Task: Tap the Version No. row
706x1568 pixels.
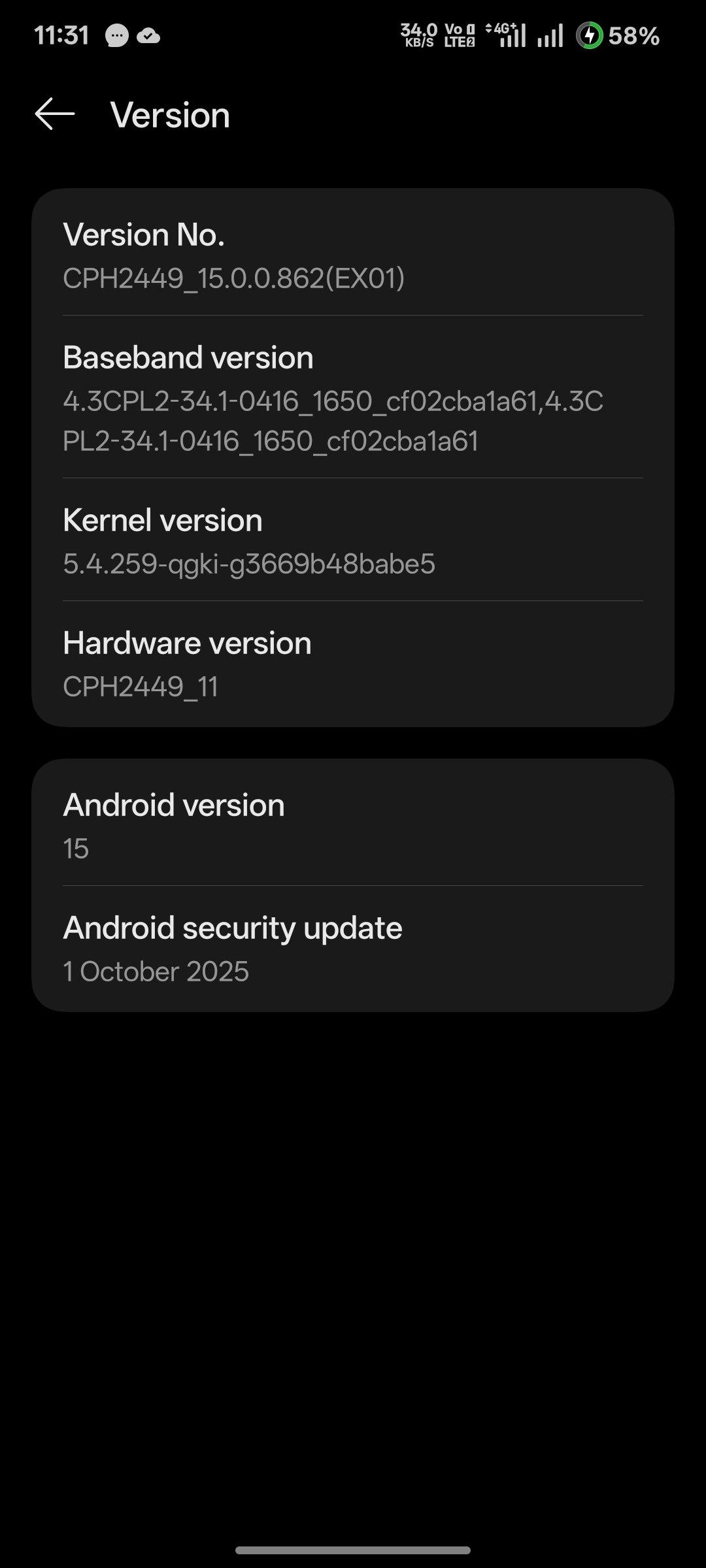Action: (353, 256)
